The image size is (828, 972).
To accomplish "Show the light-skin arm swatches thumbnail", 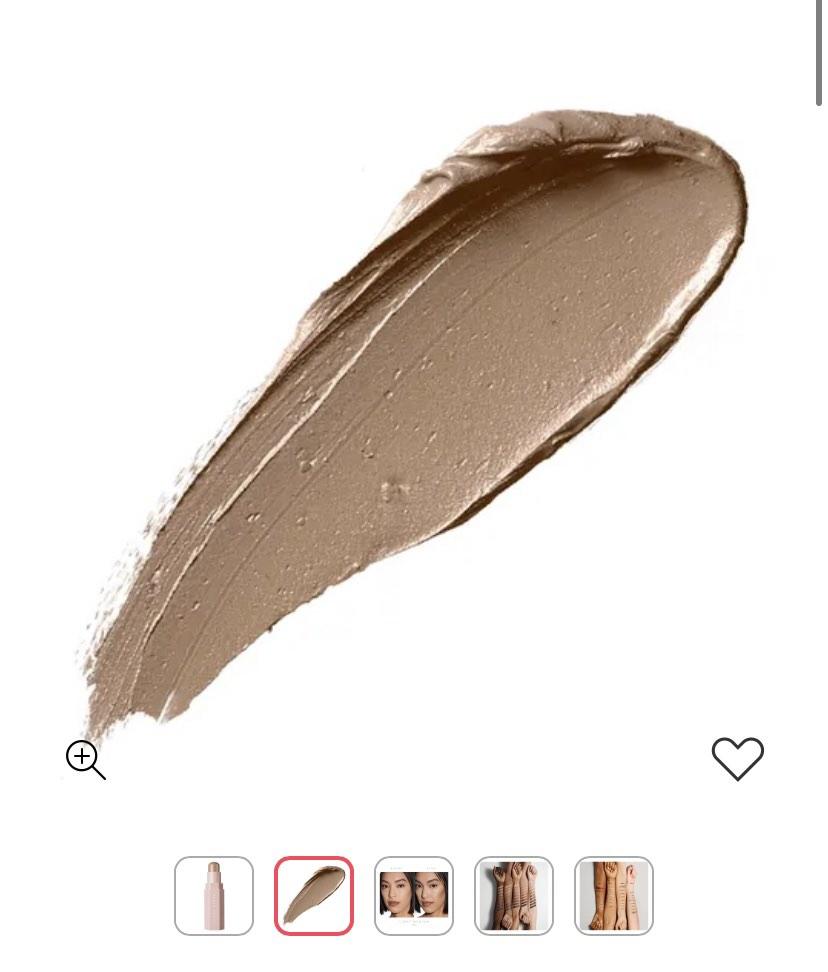I will (614, 895).
